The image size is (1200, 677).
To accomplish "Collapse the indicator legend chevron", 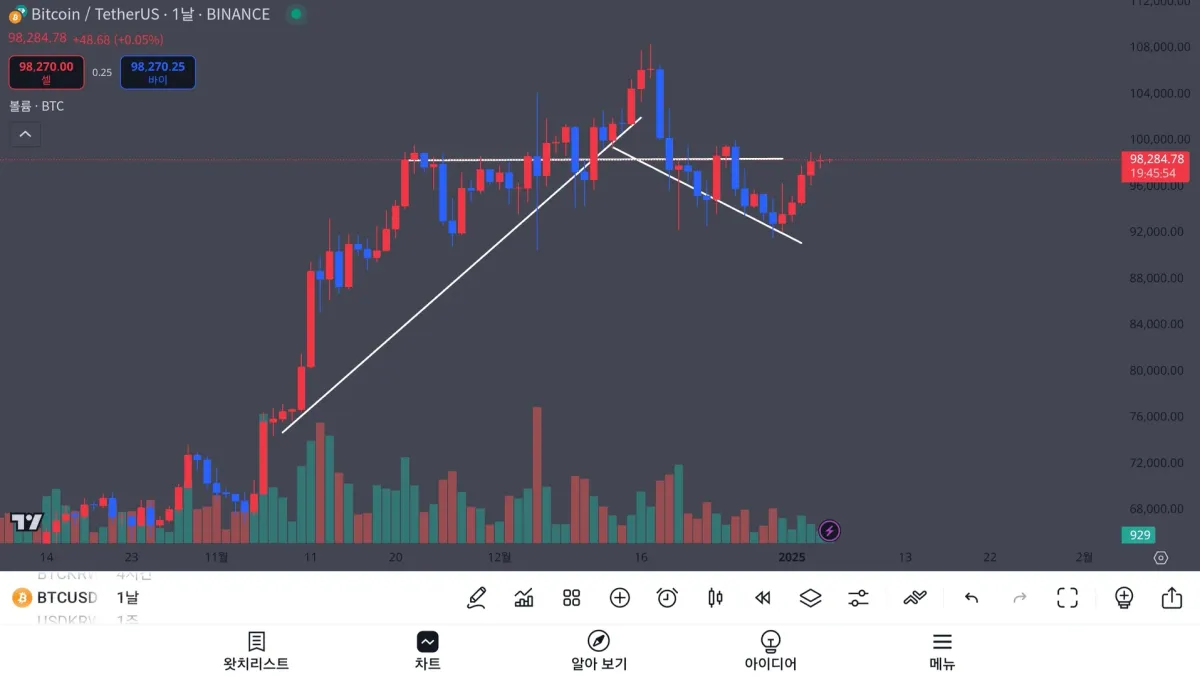I will pos(25,135).
